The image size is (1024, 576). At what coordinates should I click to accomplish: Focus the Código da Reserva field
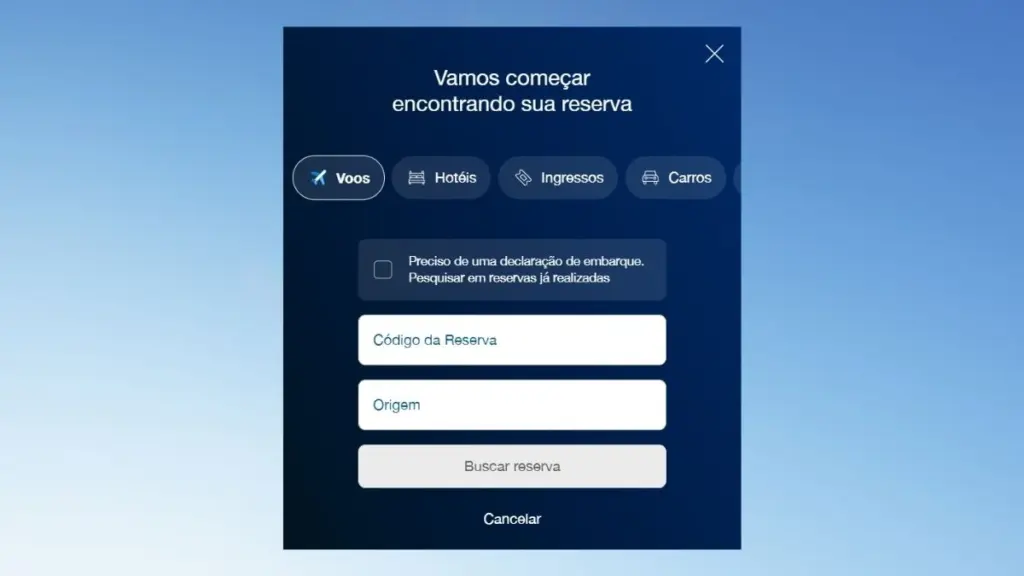(x=512, y=340)
